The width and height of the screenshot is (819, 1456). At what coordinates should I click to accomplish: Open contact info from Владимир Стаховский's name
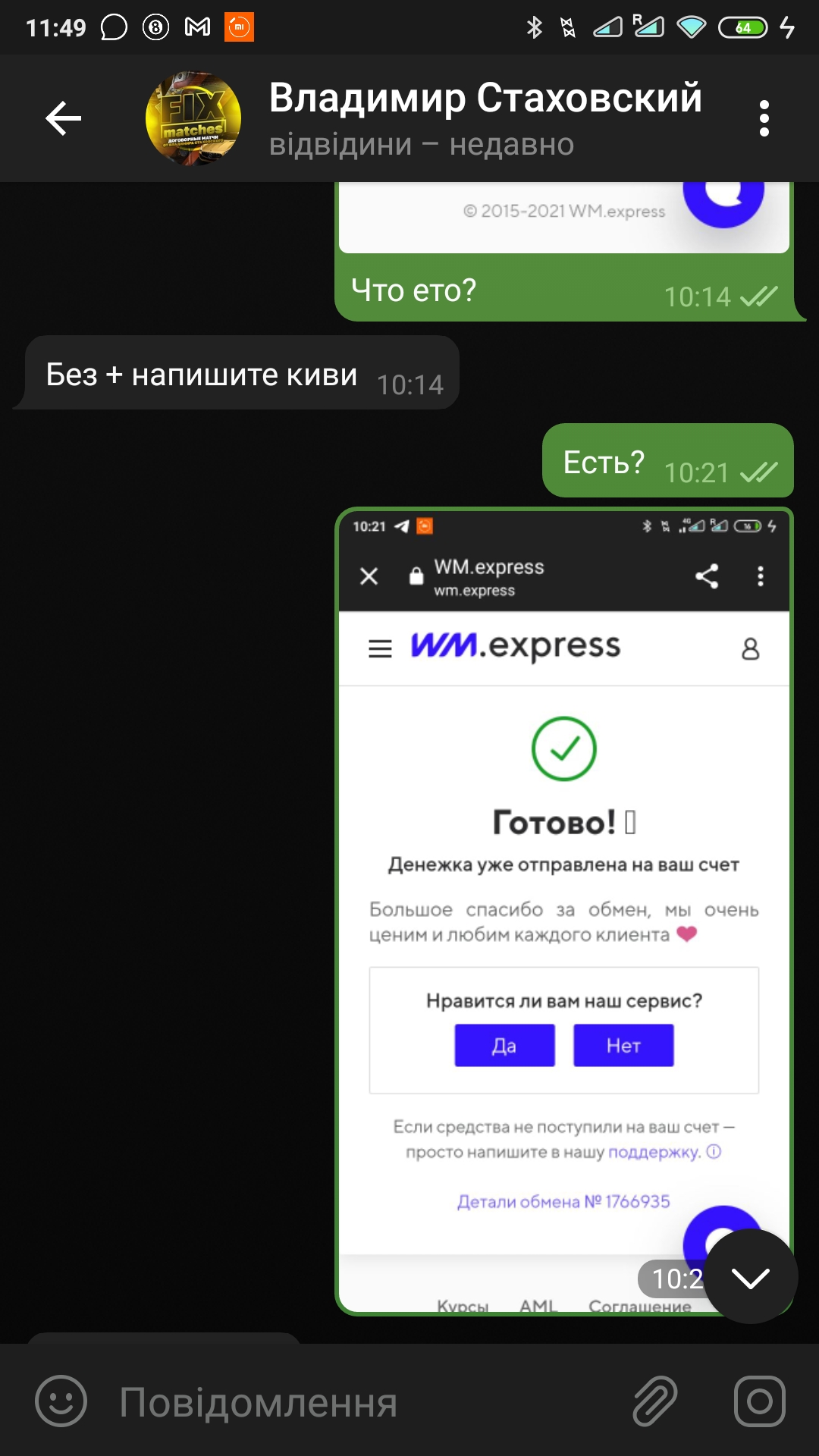tap(485, 98)
